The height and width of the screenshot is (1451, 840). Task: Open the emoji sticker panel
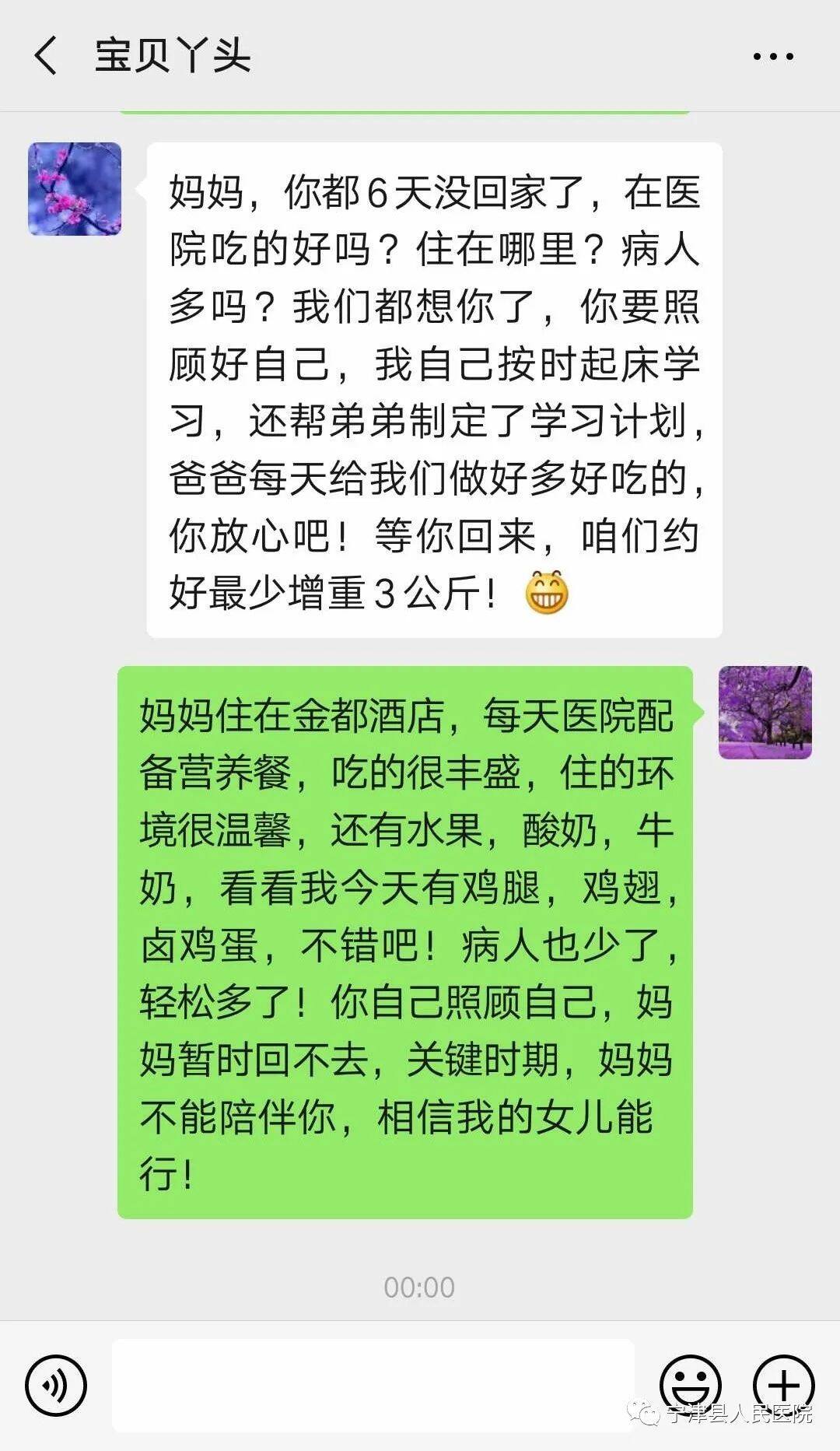tap(690, 1383)
